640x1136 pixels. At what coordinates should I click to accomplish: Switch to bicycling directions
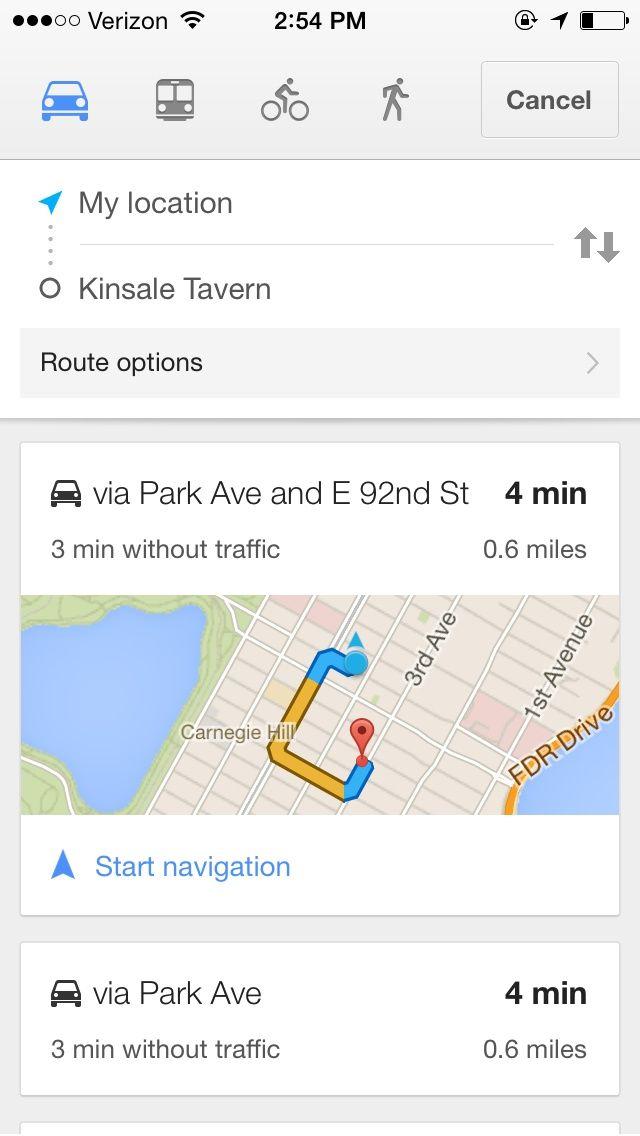click(x=285, y=101)
